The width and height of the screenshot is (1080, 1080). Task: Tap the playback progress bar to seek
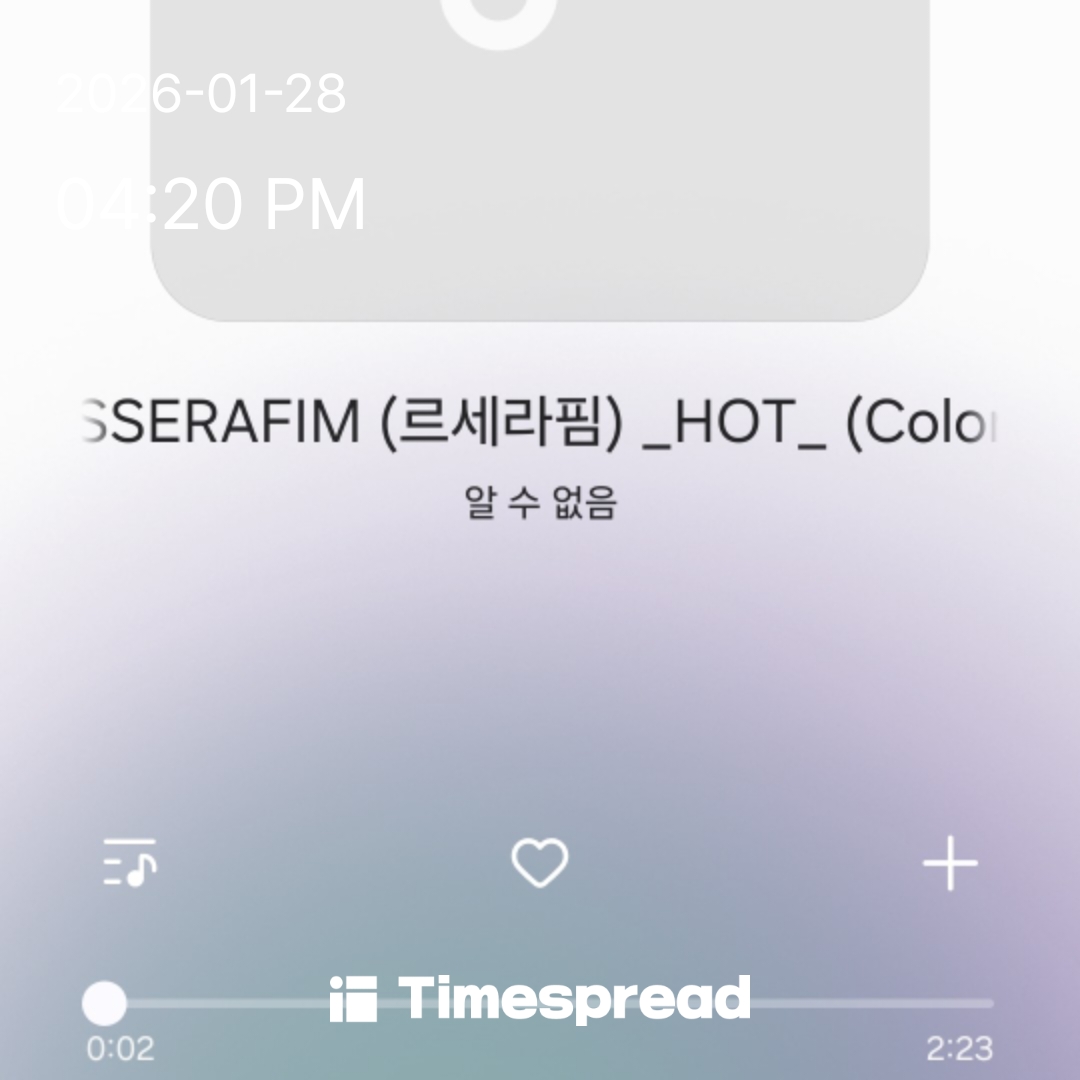pyautogui.click(x=860, y=1003)
